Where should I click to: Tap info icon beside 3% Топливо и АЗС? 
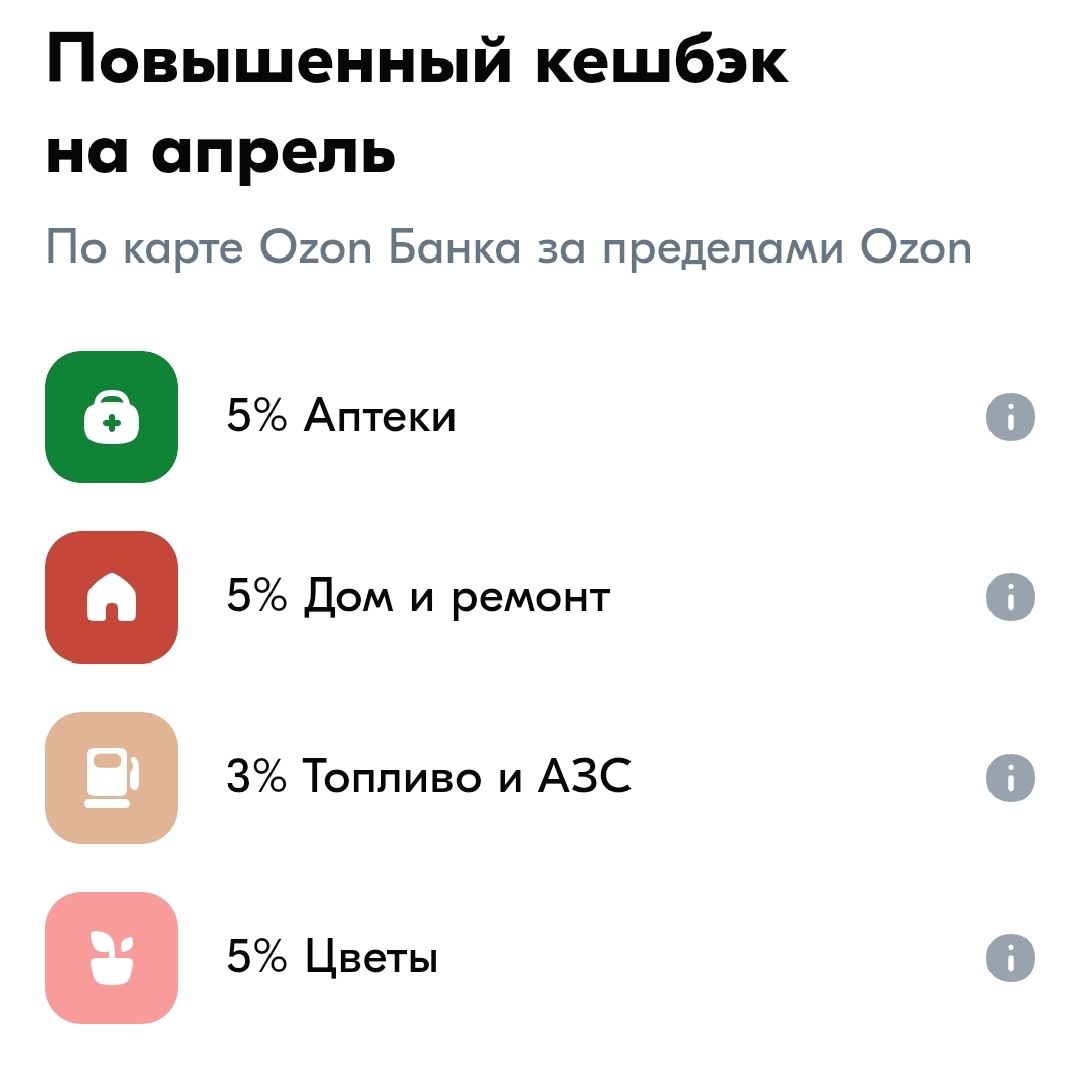point(1010,777)
